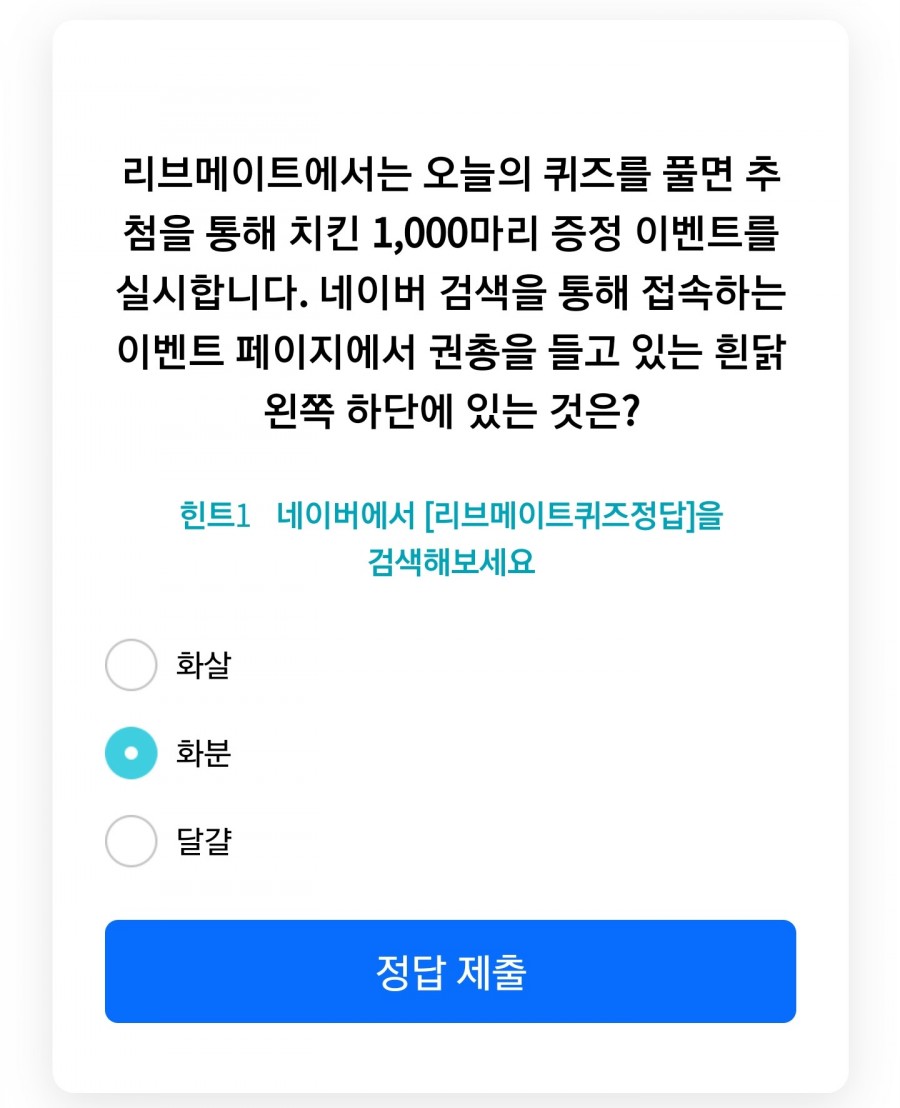Click the quiz question paragraph

(x=449, y=290)
